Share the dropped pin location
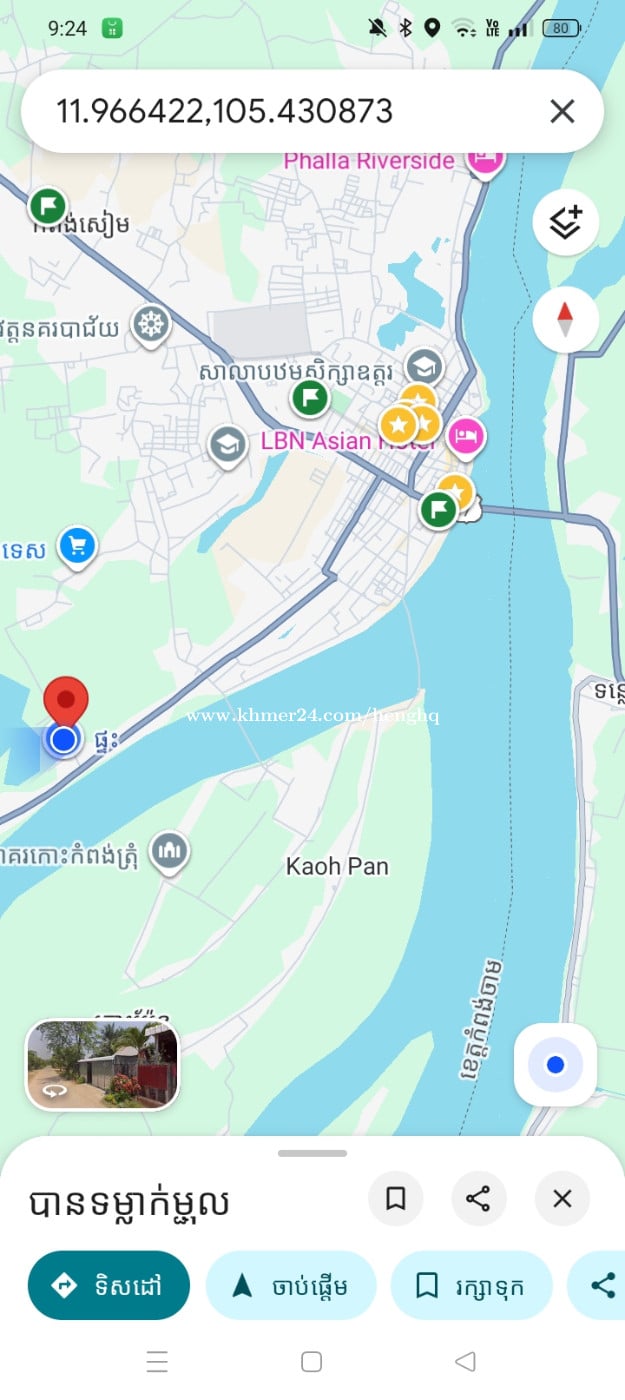Screen dimensions: 625x1400 [x=478, y=1198]
